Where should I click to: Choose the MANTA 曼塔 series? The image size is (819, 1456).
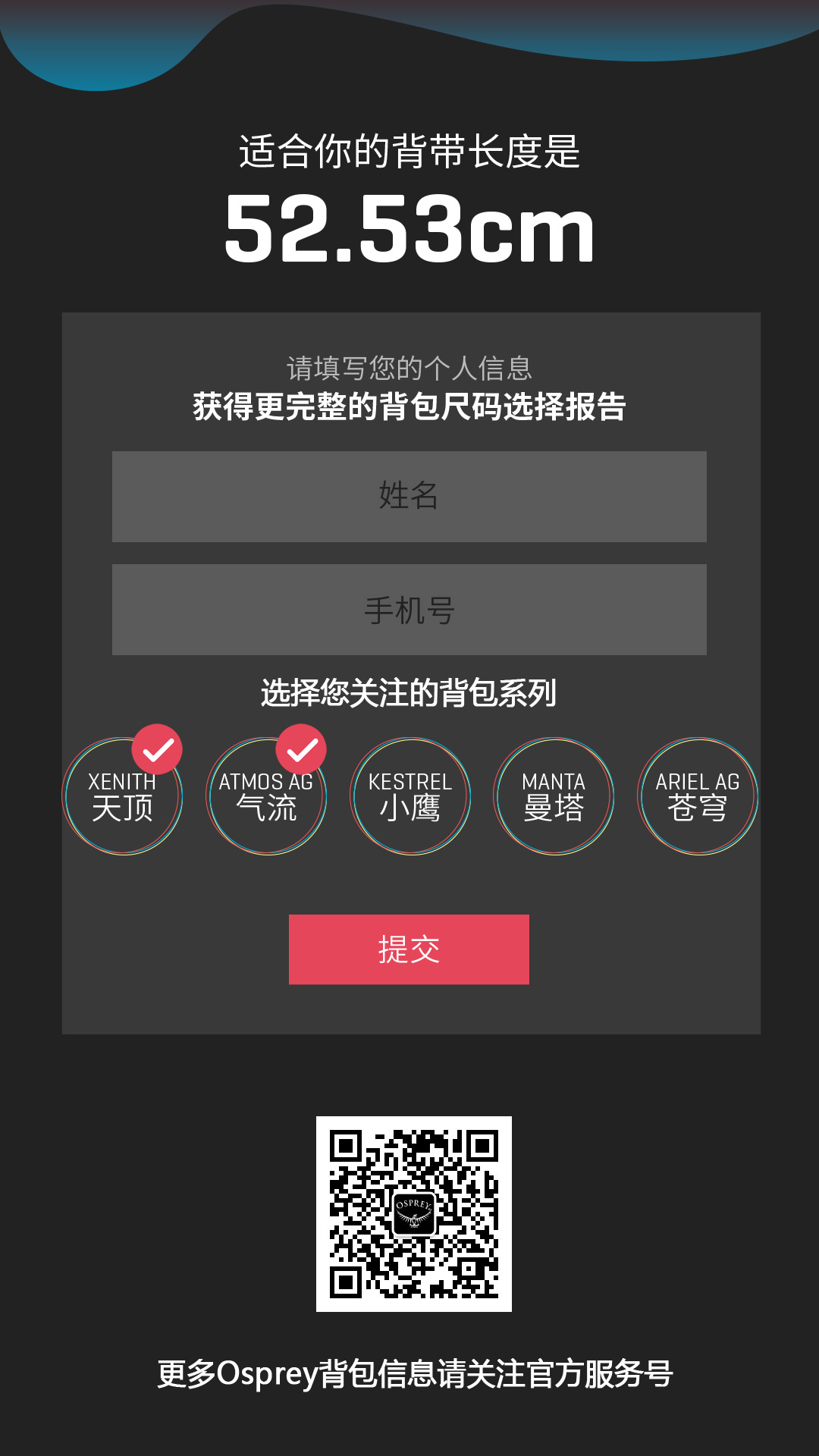554,796
